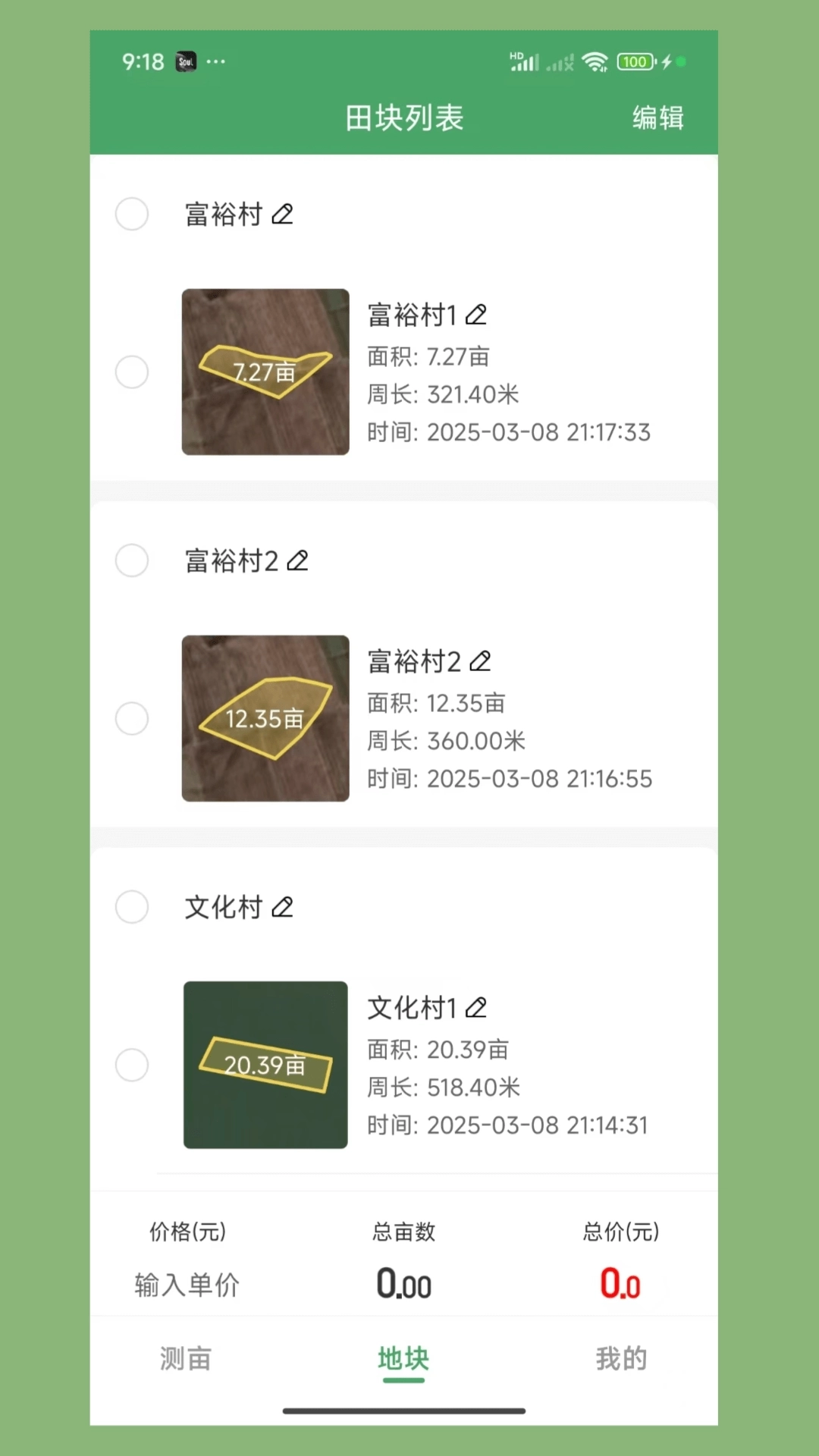Select the 文化村 group radio button
Screen dimensions: 819x1456
pyautogui.click(x=132, y=908)
